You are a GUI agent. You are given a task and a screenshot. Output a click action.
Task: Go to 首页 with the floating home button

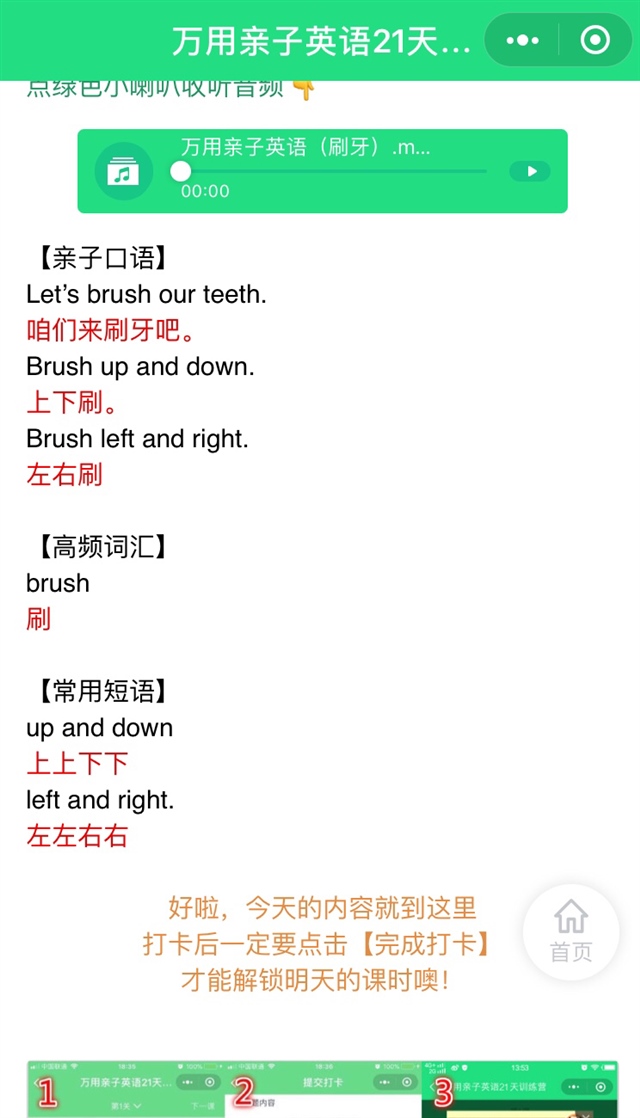pyautogui.click(x=571, y=933)
